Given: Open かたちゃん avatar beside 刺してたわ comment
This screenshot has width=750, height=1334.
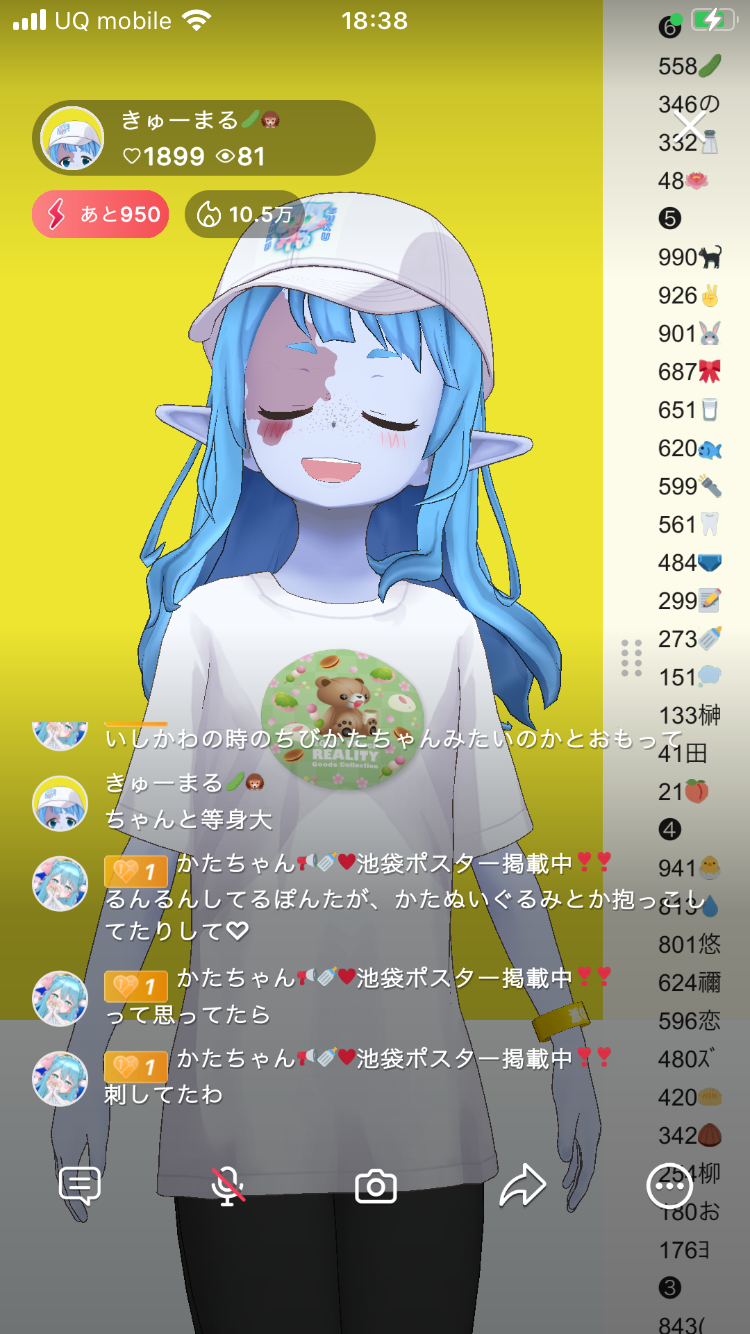Looking at the screenshot, I should click(60, 1078).
